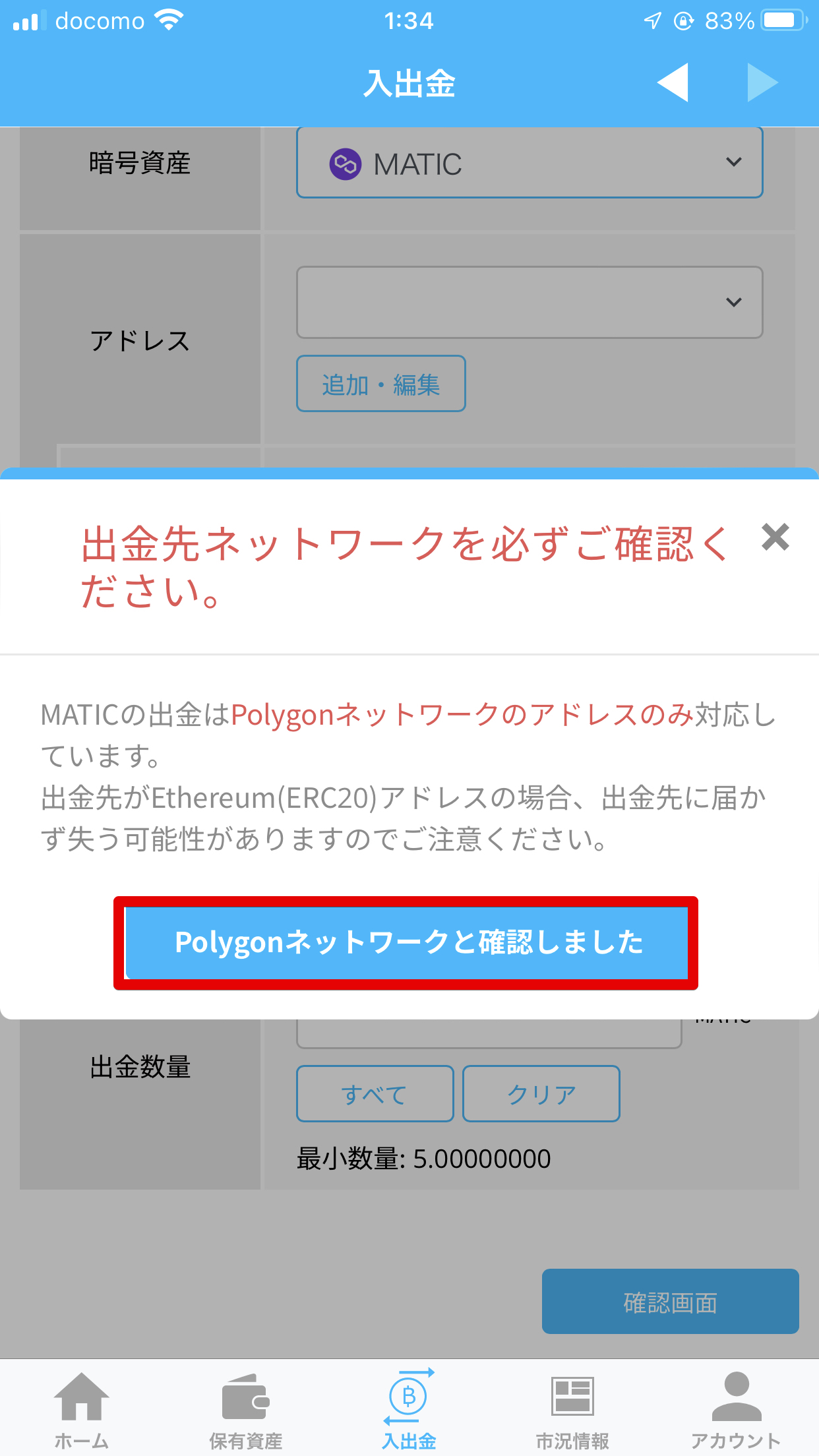
Task: Tap the 追加・編集 address button
Action: tap(381, 384)
